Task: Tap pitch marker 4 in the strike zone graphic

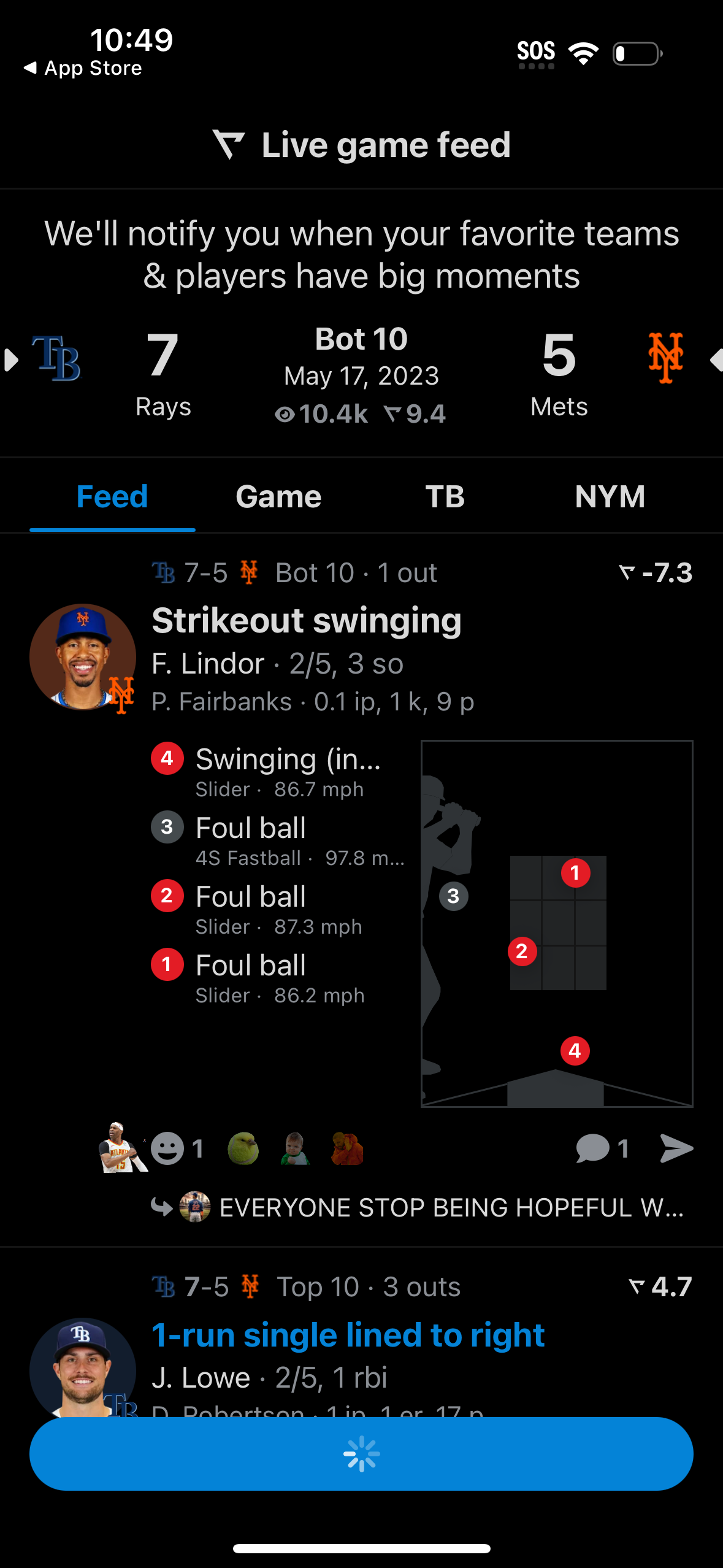Action: (x=574, y=1050)
